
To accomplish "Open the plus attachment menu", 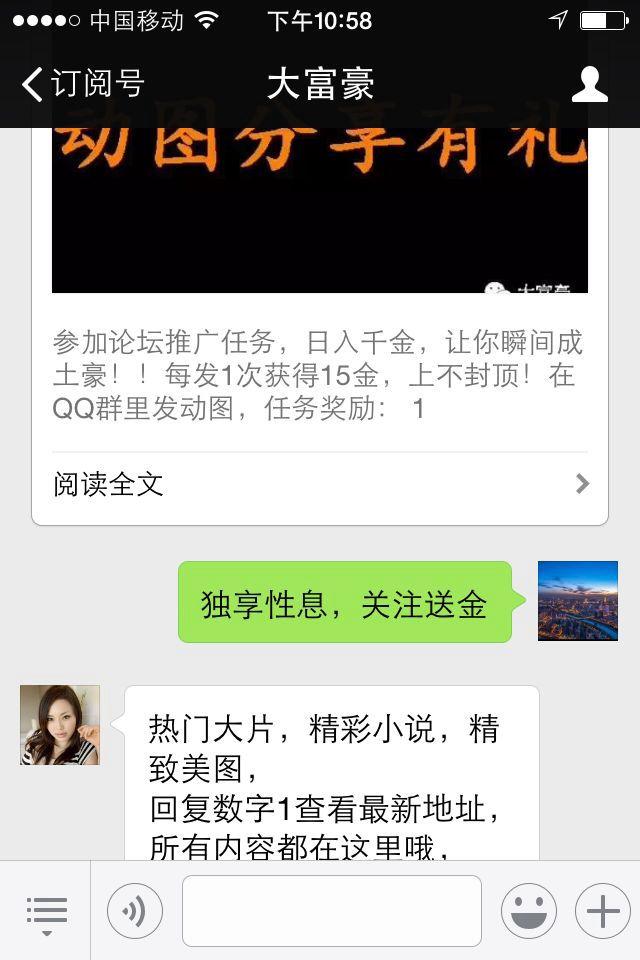I will tap(602, 911).
